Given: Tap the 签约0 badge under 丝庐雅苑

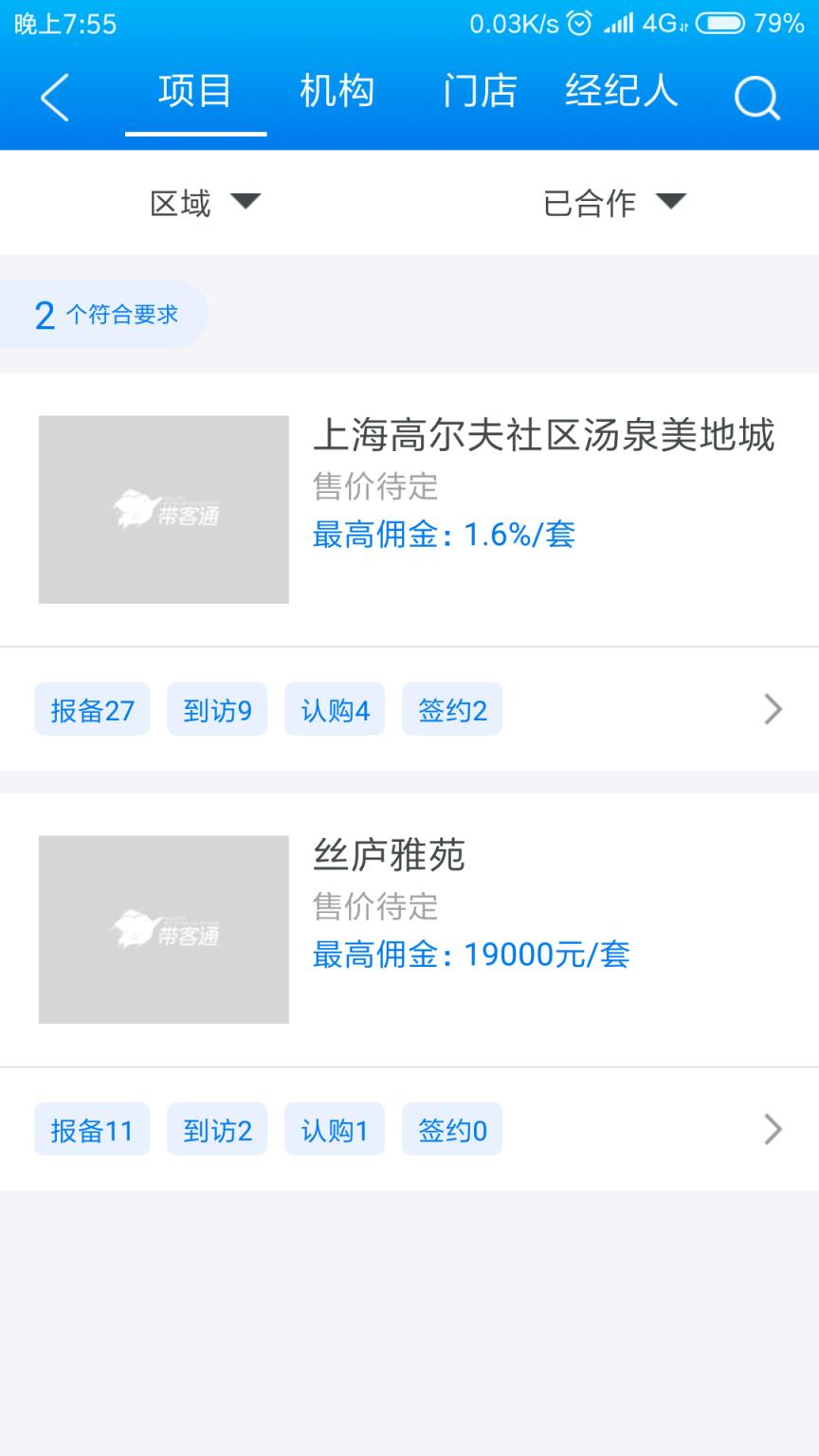Looking at the screenshot, I should 452,1129.
